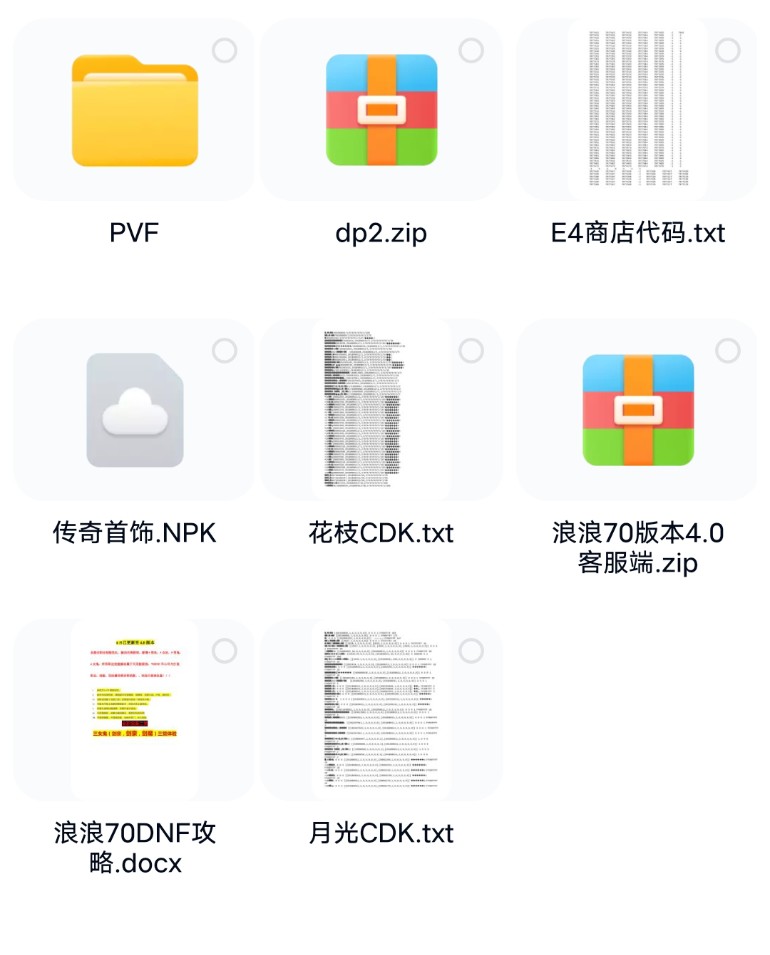
Task: Check the 花枝CDK.txt selection circle
Action: [x=471, y=349]
